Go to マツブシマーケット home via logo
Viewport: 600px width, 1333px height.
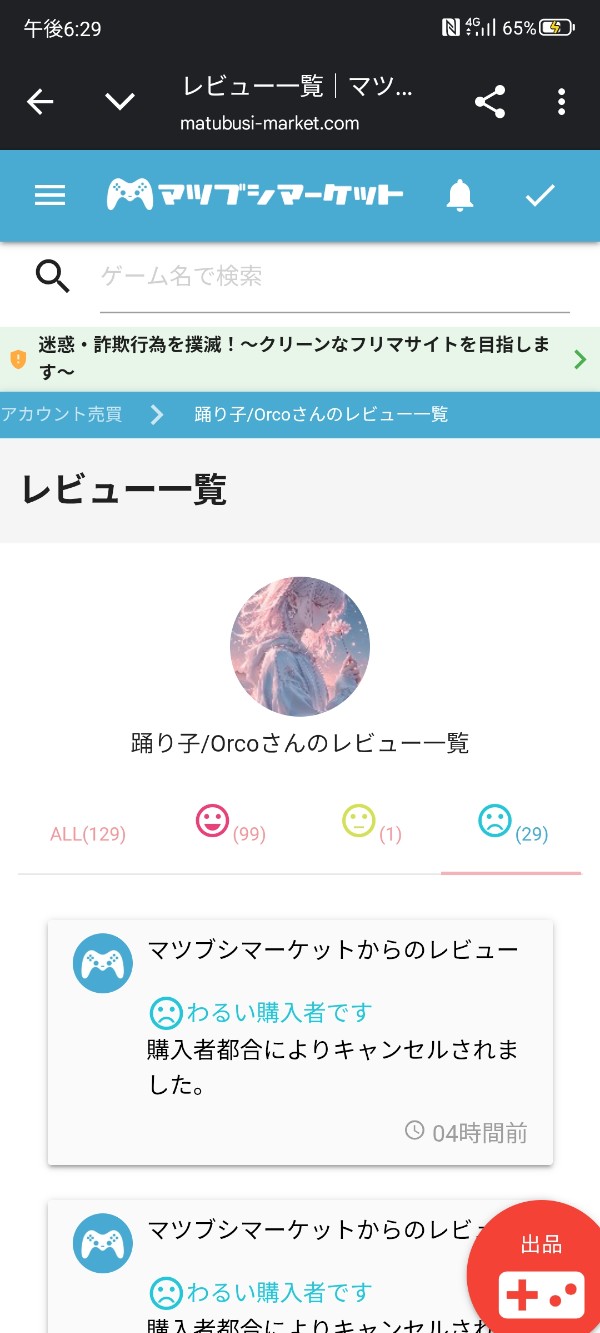click(255, 195)
